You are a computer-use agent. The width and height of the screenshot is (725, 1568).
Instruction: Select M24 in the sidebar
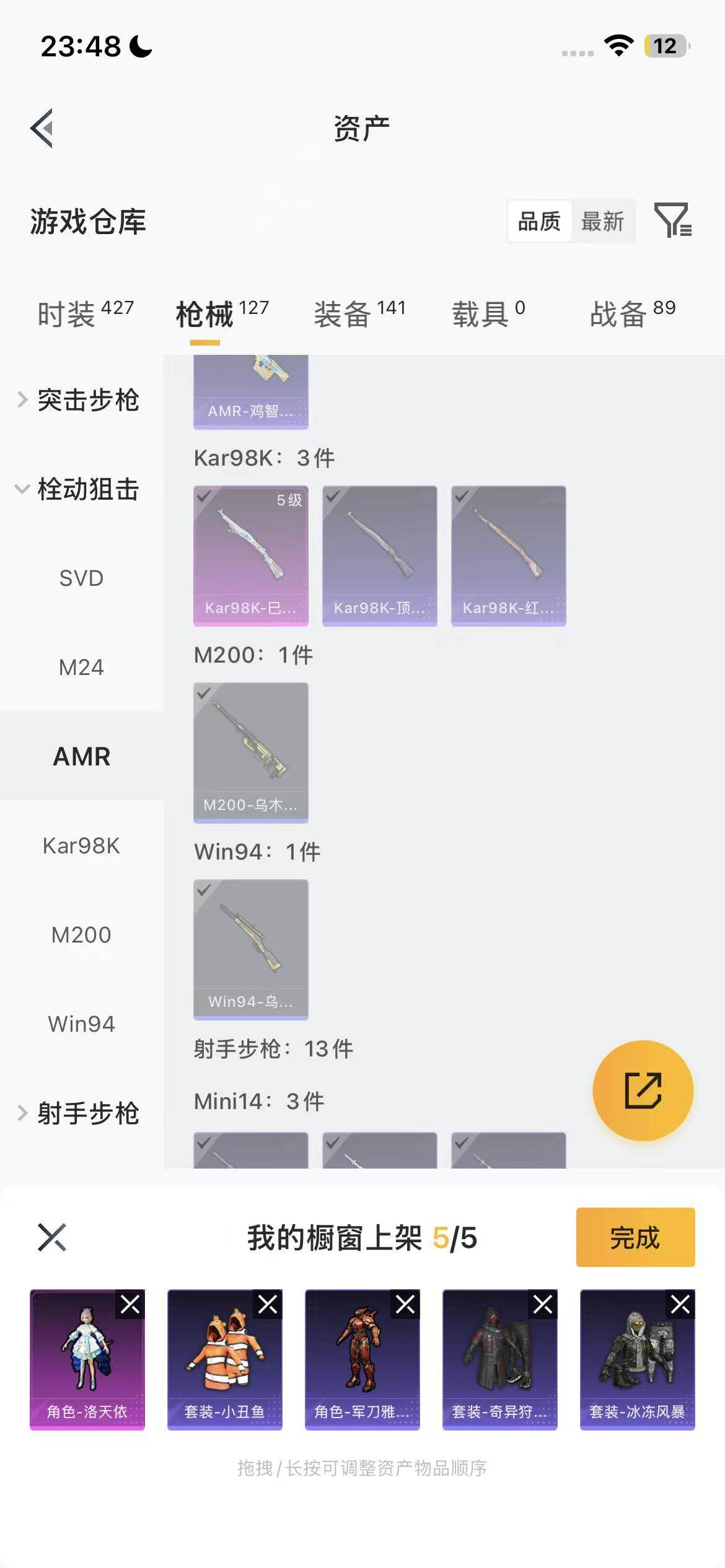click(x=81, y=668)
